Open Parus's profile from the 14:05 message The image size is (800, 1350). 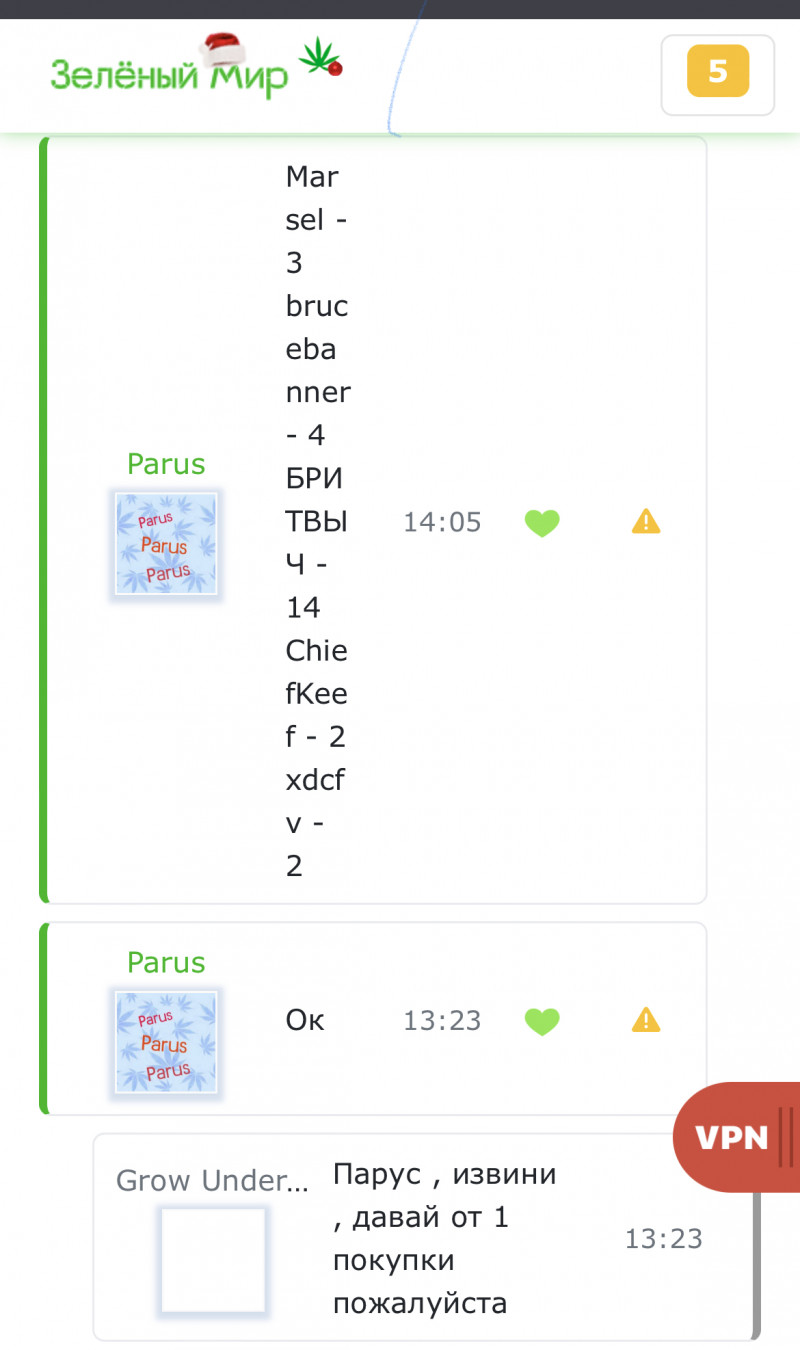pyautogui.click(x=166, y=464)
